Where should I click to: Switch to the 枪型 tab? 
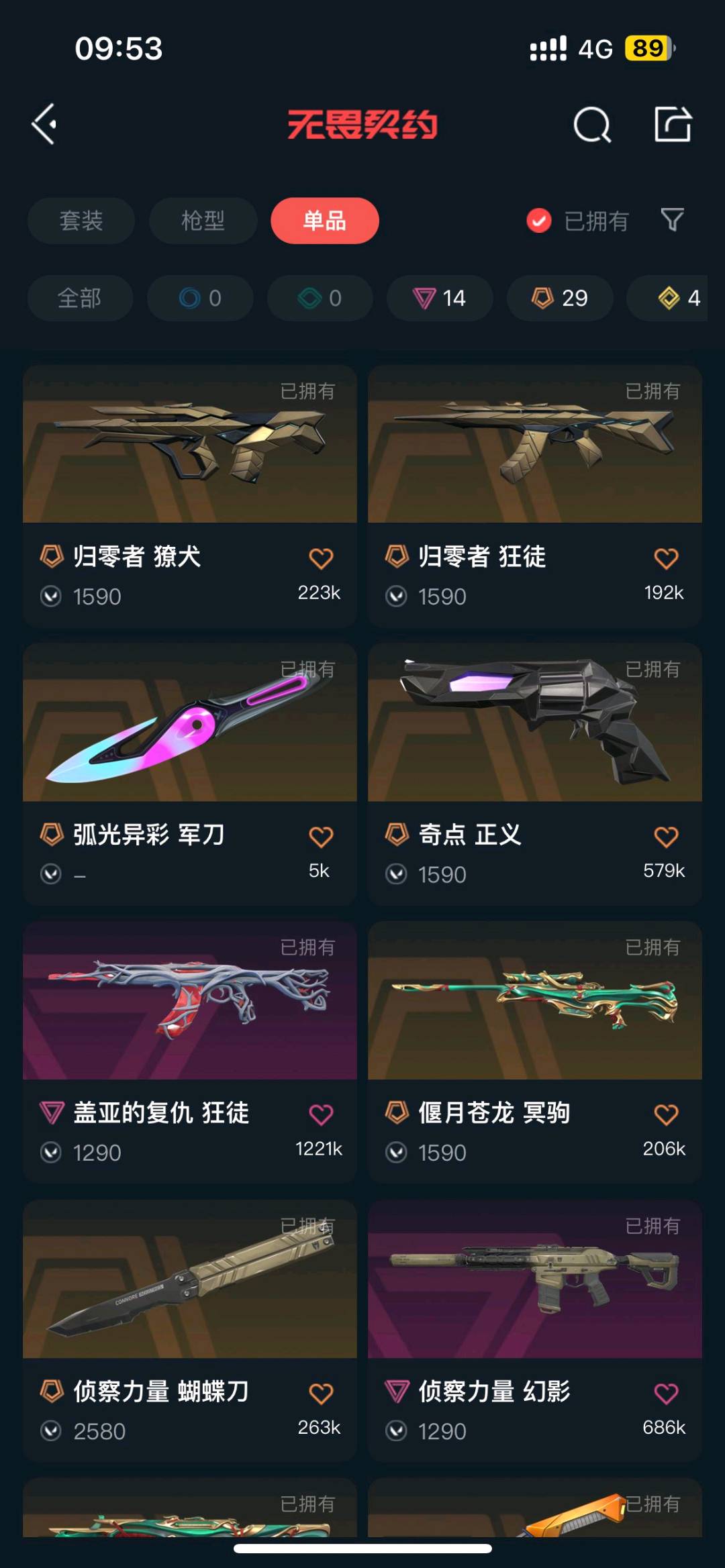(x=203, y=221)
